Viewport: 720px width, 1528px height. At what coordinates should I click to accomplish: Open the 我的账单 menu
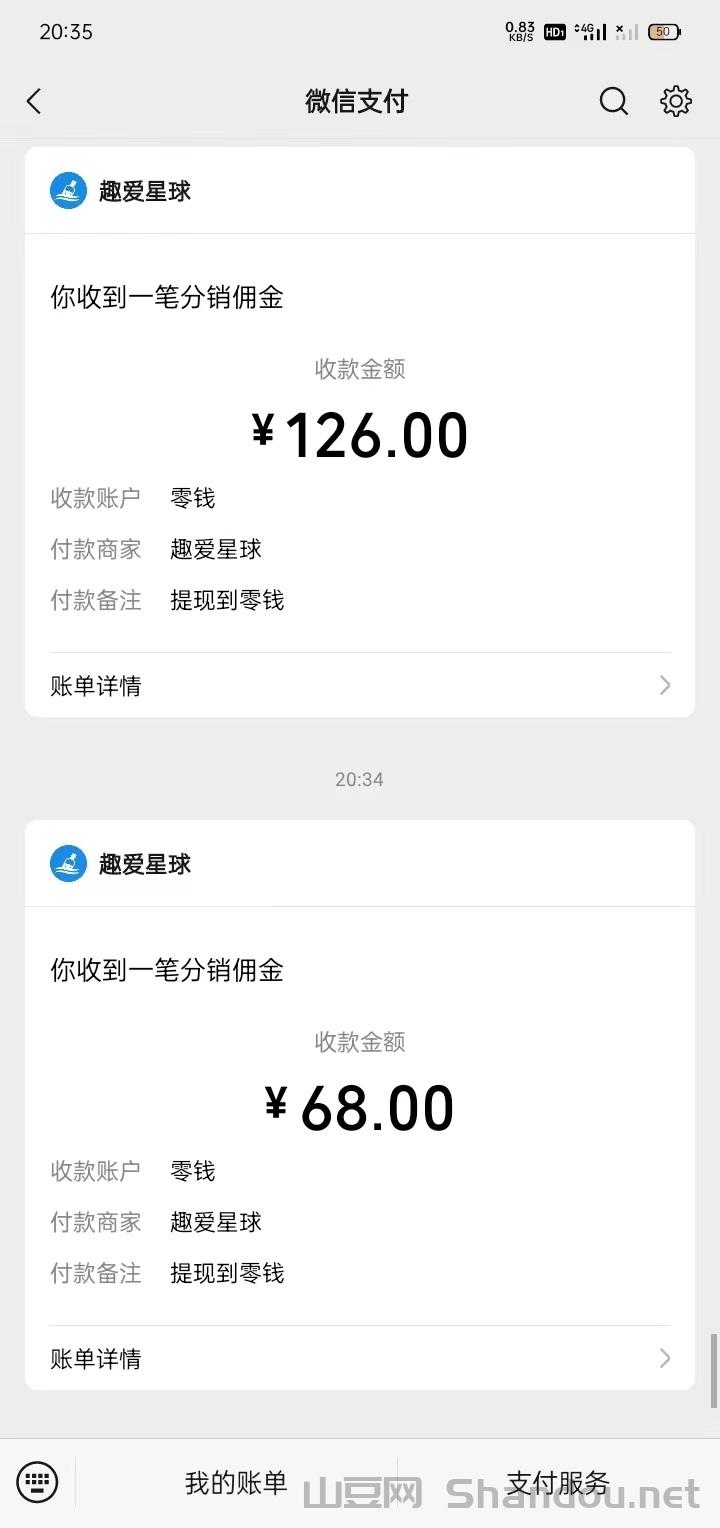click(x=236, y=1483)
